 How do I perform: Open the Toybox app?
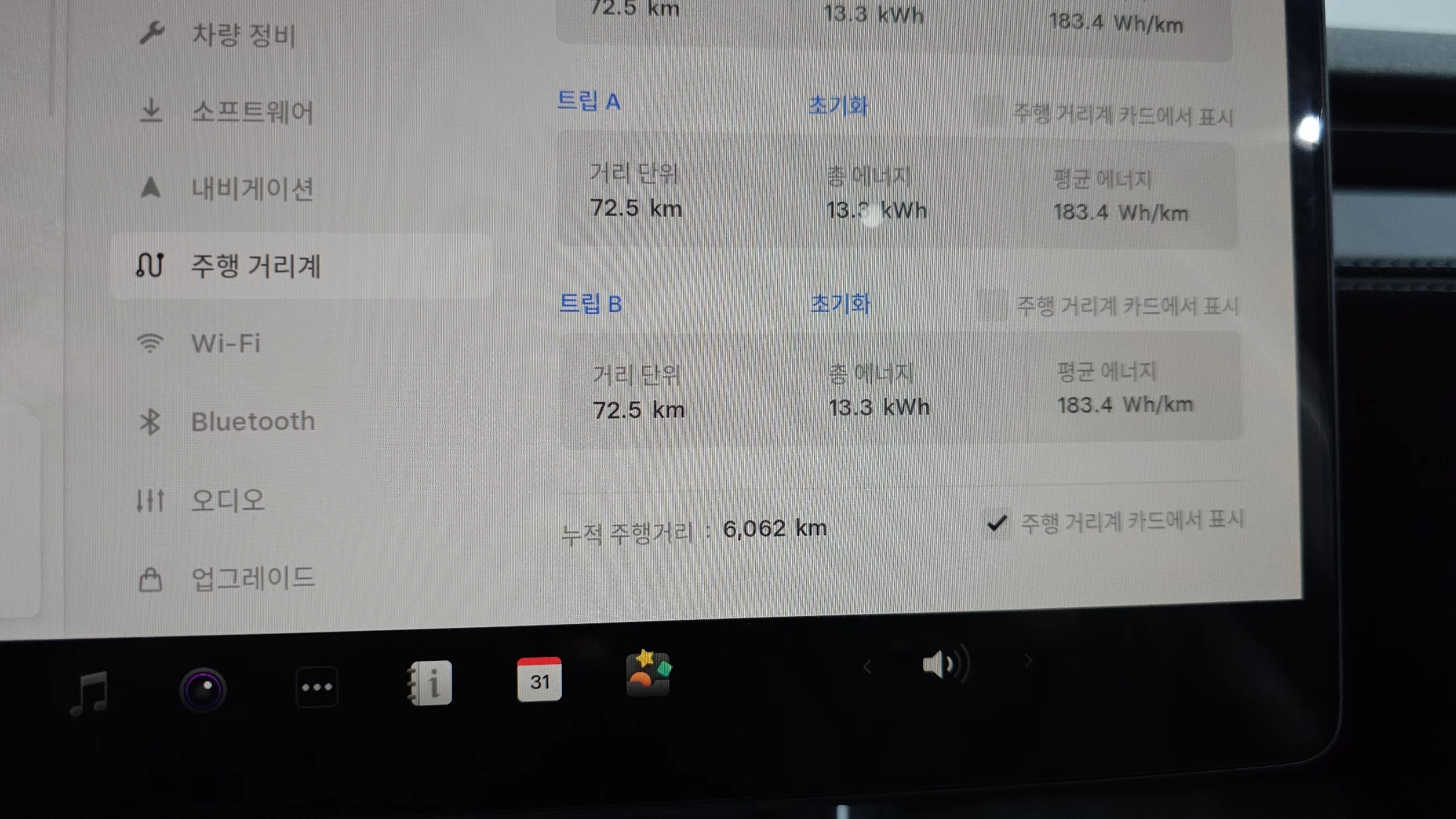click(648, 673)
